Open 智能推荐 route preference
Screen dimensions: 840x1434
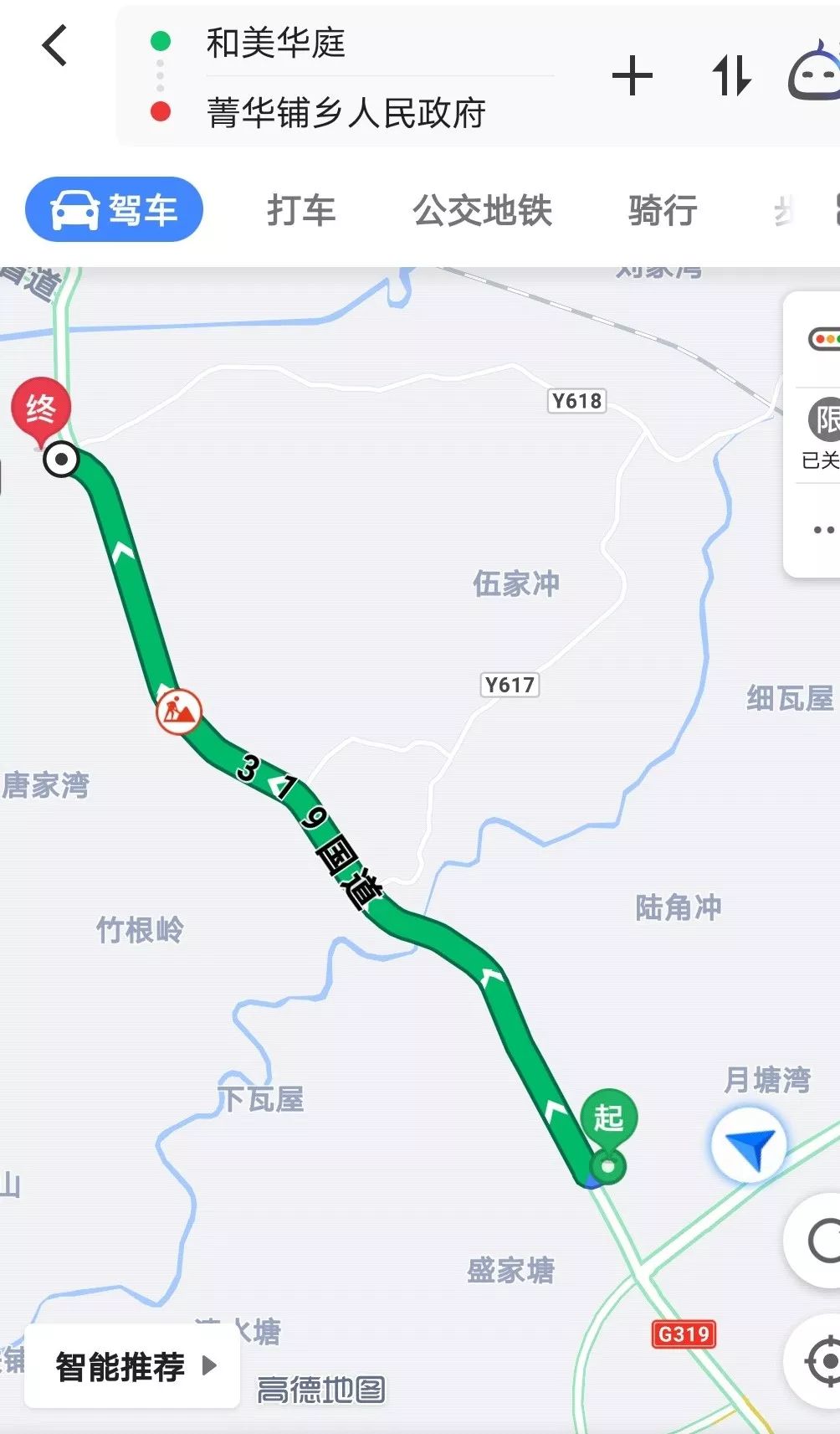click(132, 1366)
